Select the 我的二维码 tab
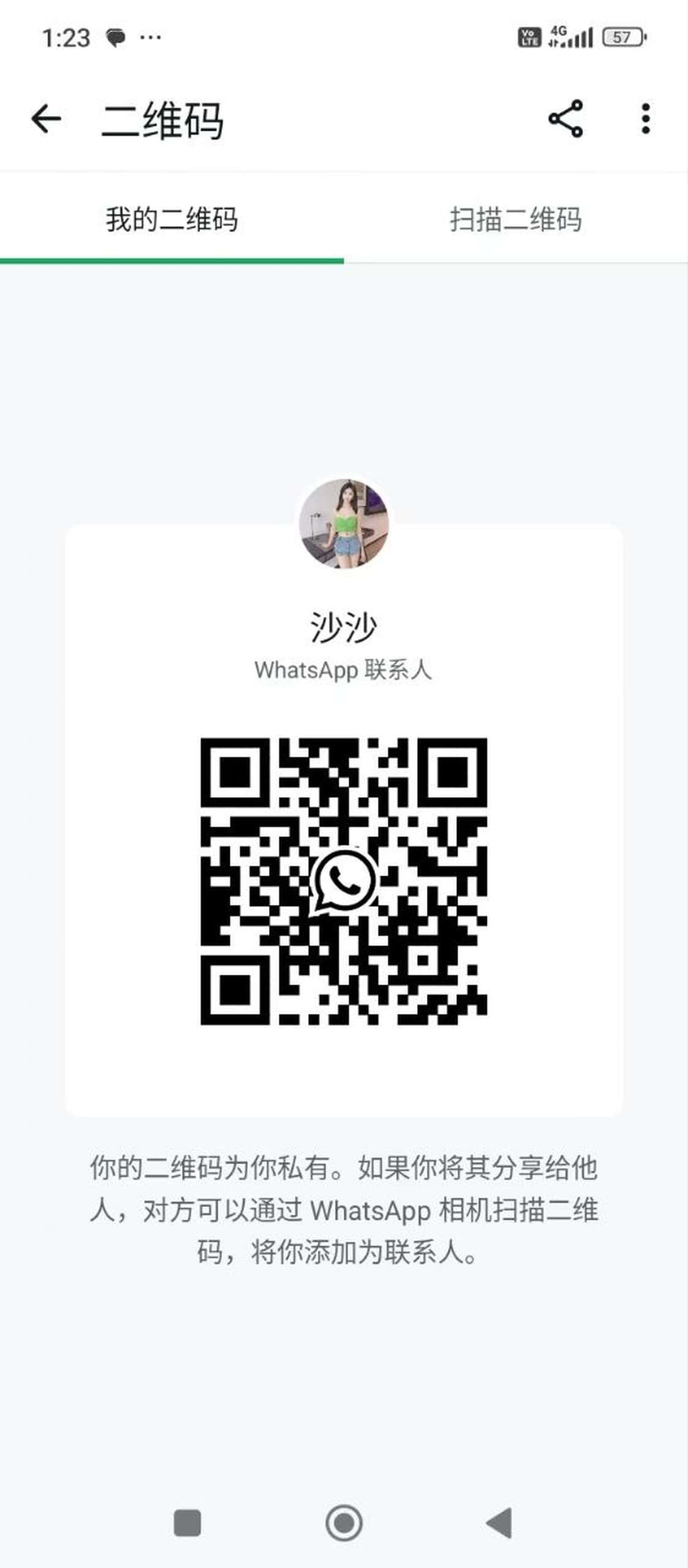 pyautogui.click(x=172, y=219)
